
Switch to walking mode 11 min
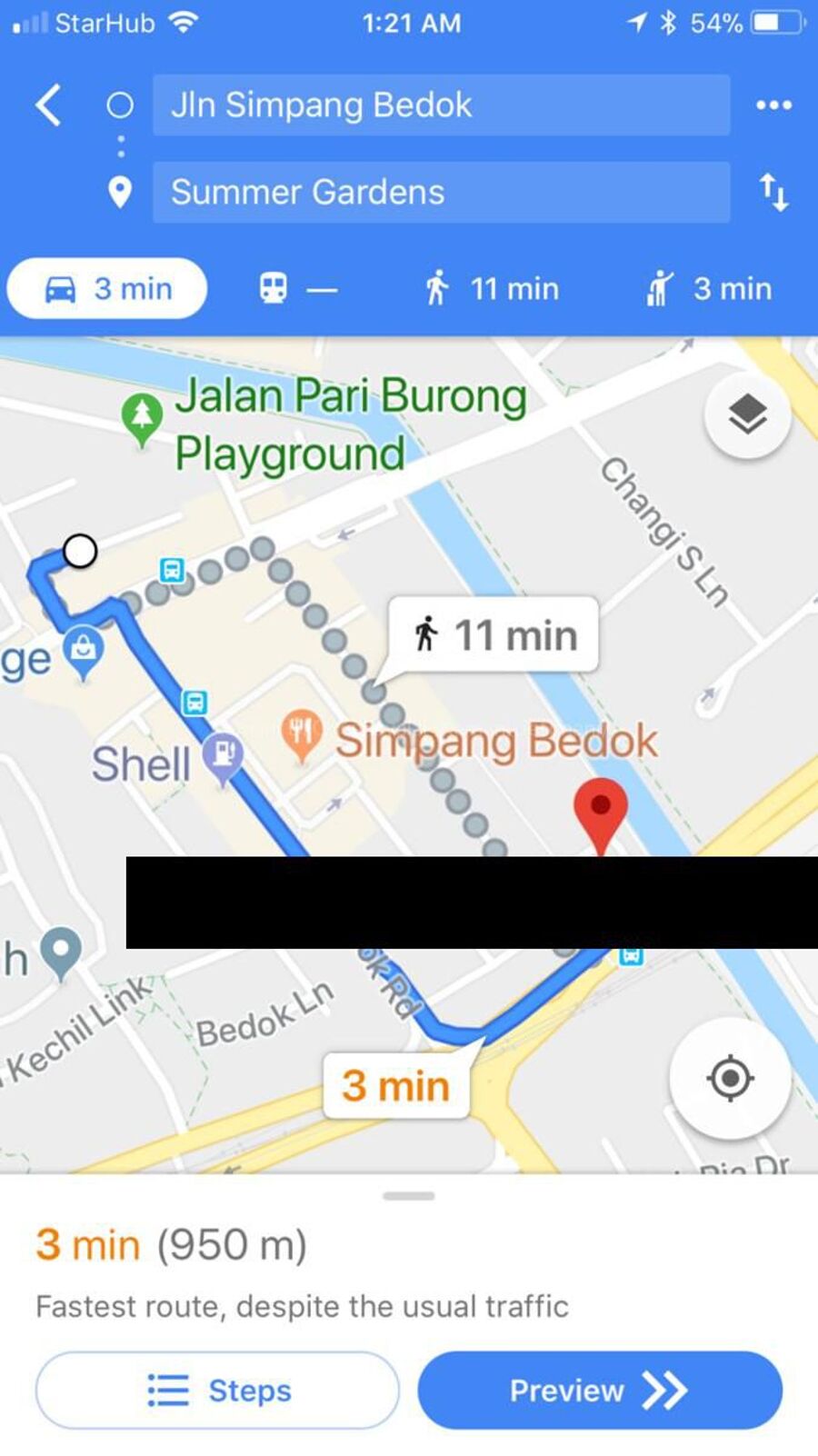(x=492, y=289)
